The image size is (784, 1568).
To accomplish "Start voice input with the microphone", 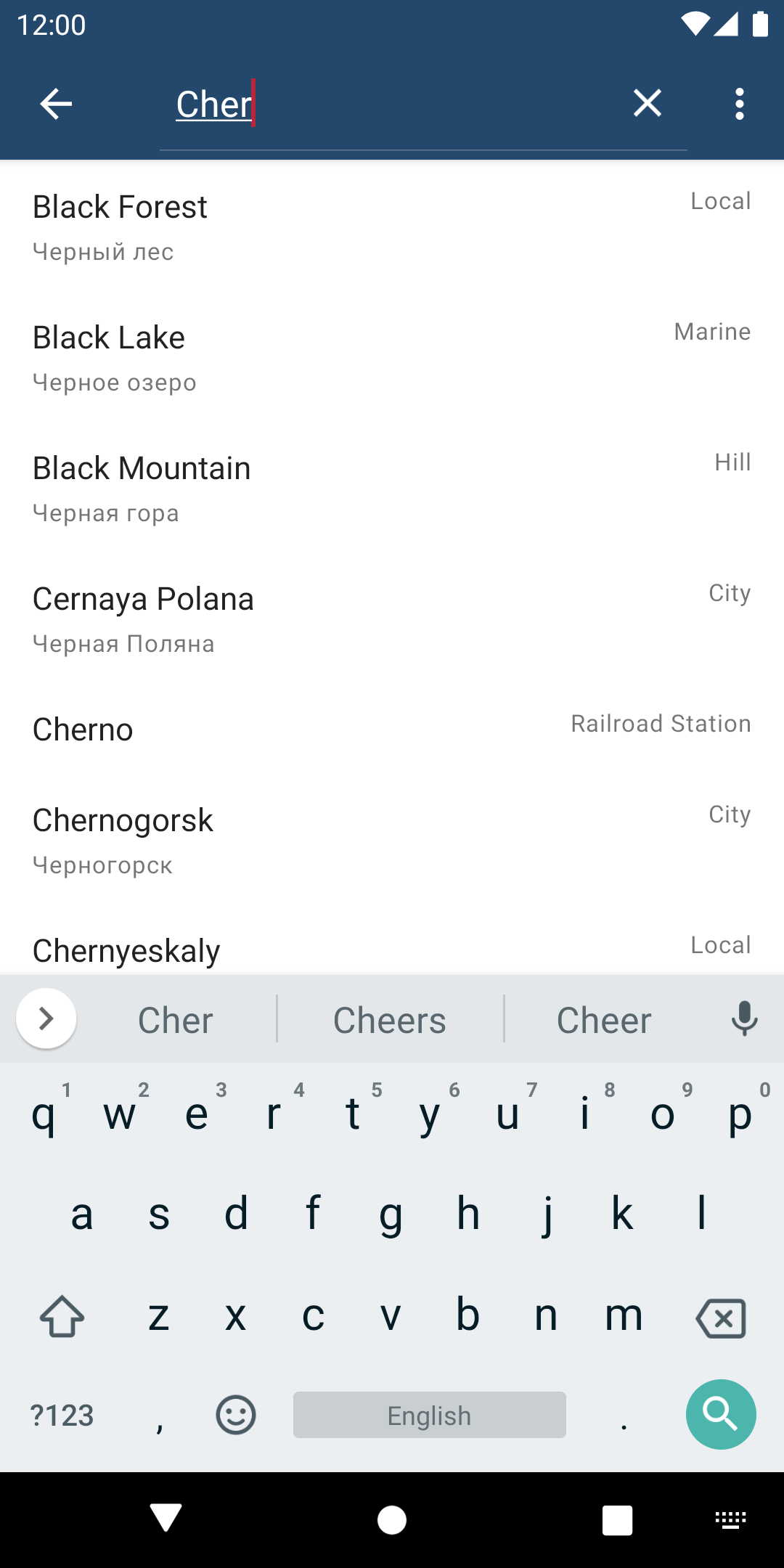I will [x=744, y=1018].
